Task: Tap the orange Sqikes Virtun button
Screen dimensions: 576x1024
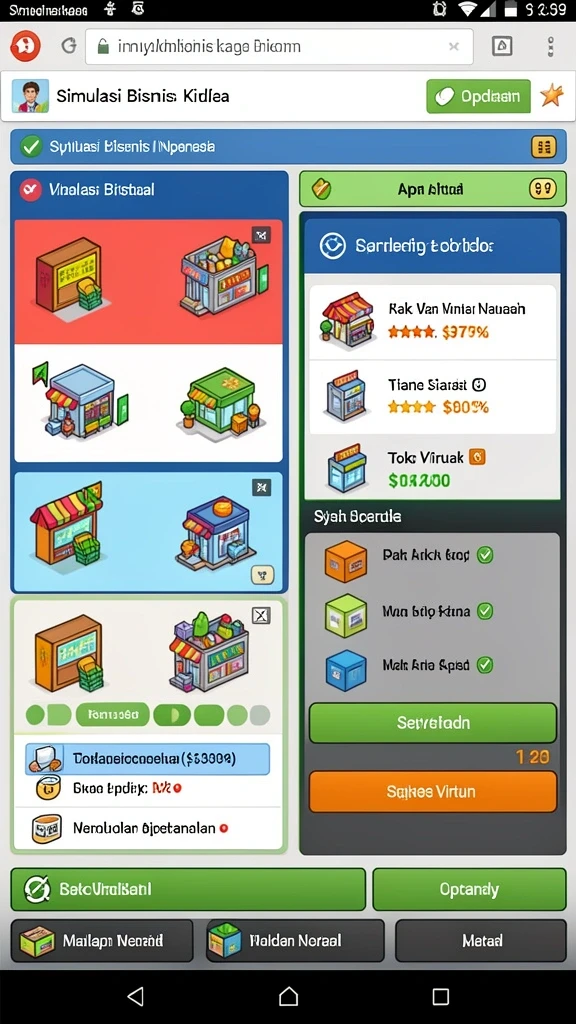Action: [x=432, y=792]
